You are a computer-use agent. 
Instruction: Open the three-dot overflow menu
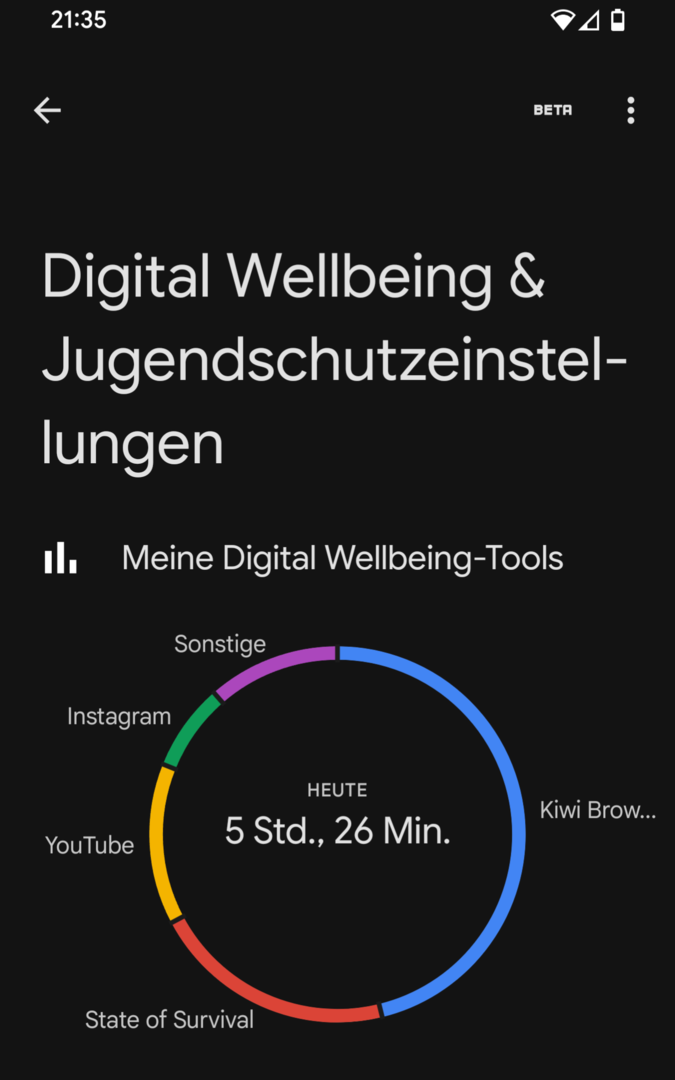tap(630, 110)
